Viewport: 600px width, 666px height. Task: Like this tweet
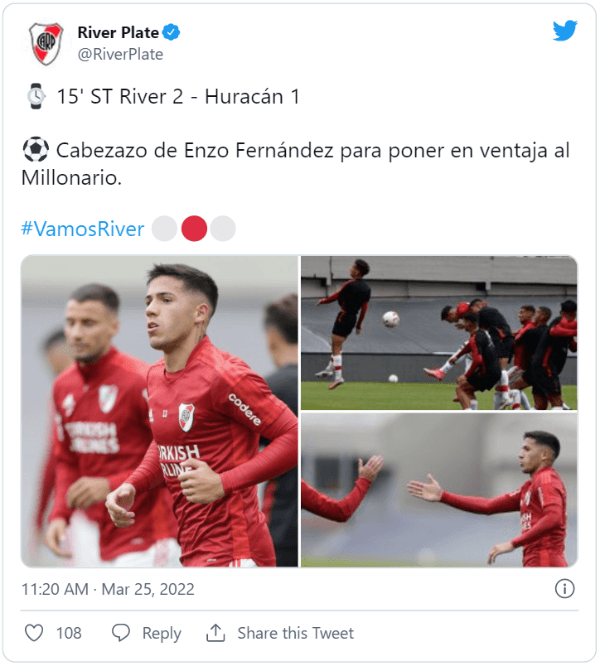point(35,633)
